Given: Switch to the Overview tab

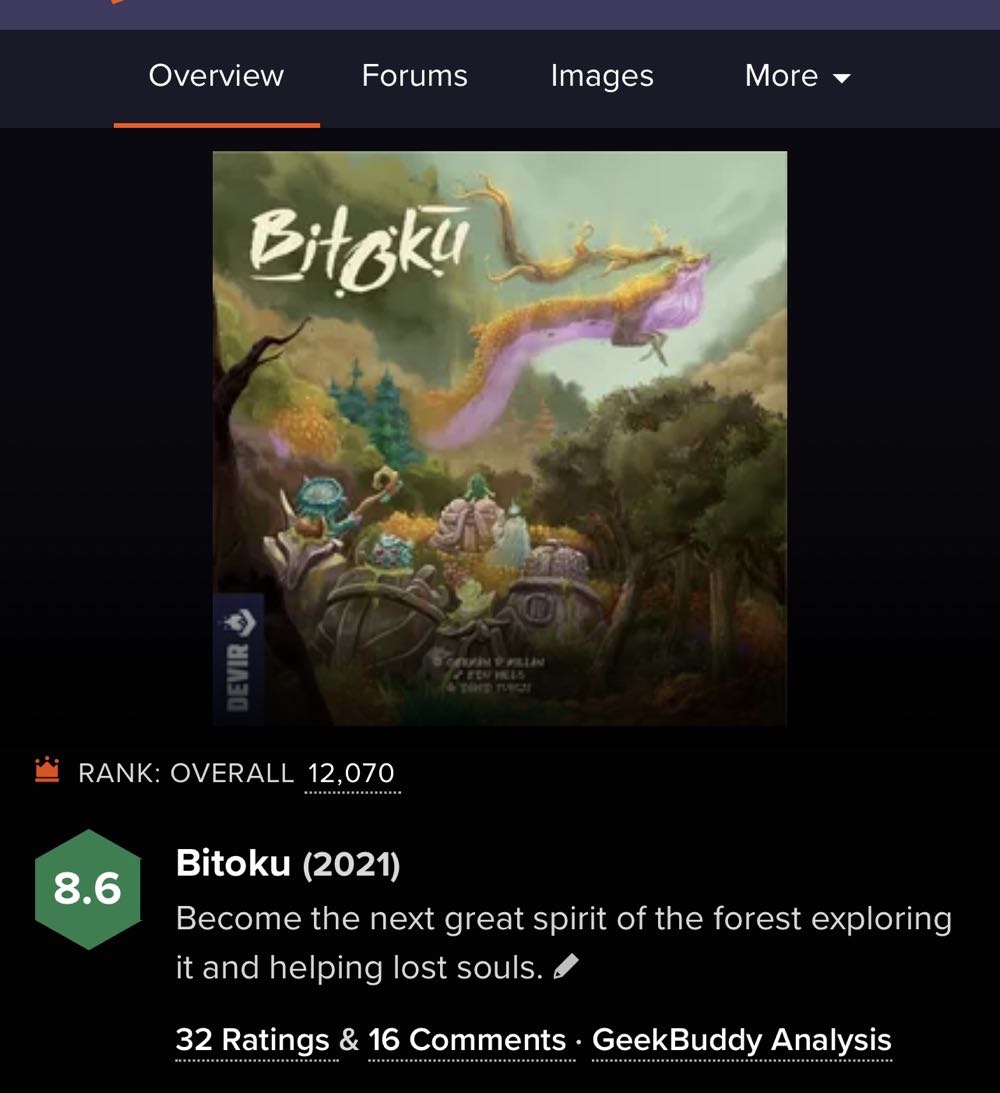Looking at the screenshot, I should pos(216,76).
